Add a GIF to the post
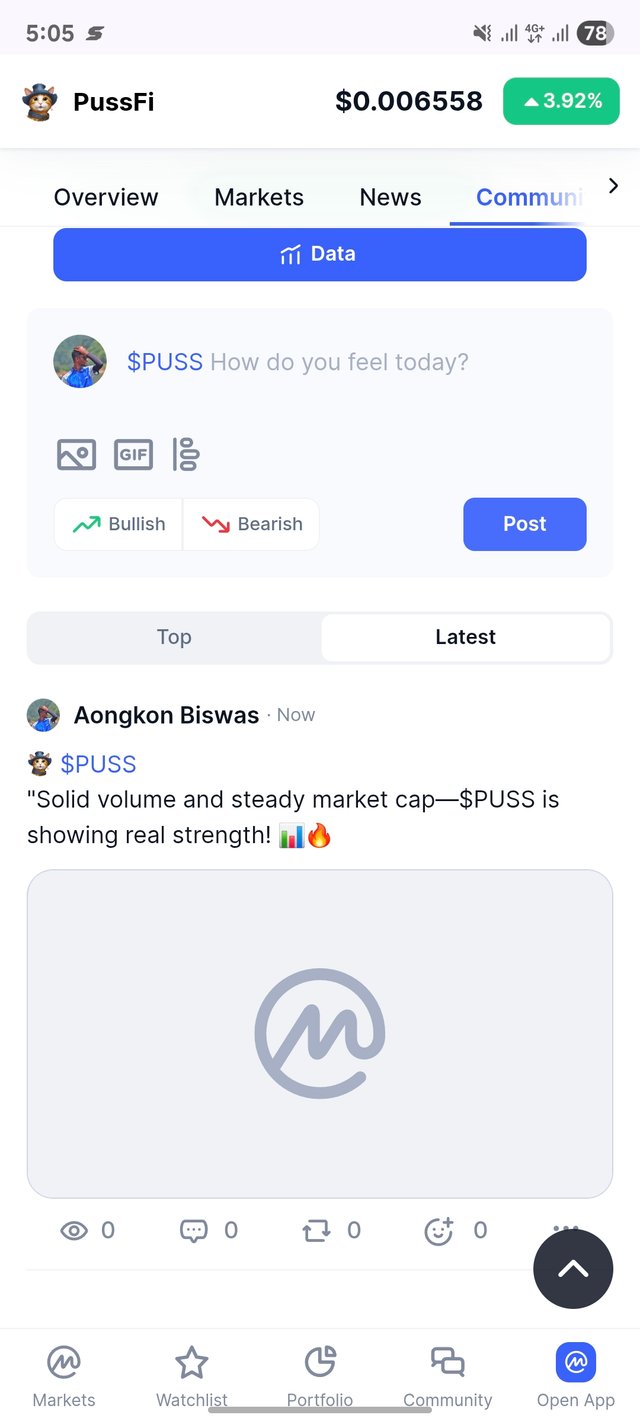The width and height of the screenshot is (640, 1422). click(x=133, y=455)
